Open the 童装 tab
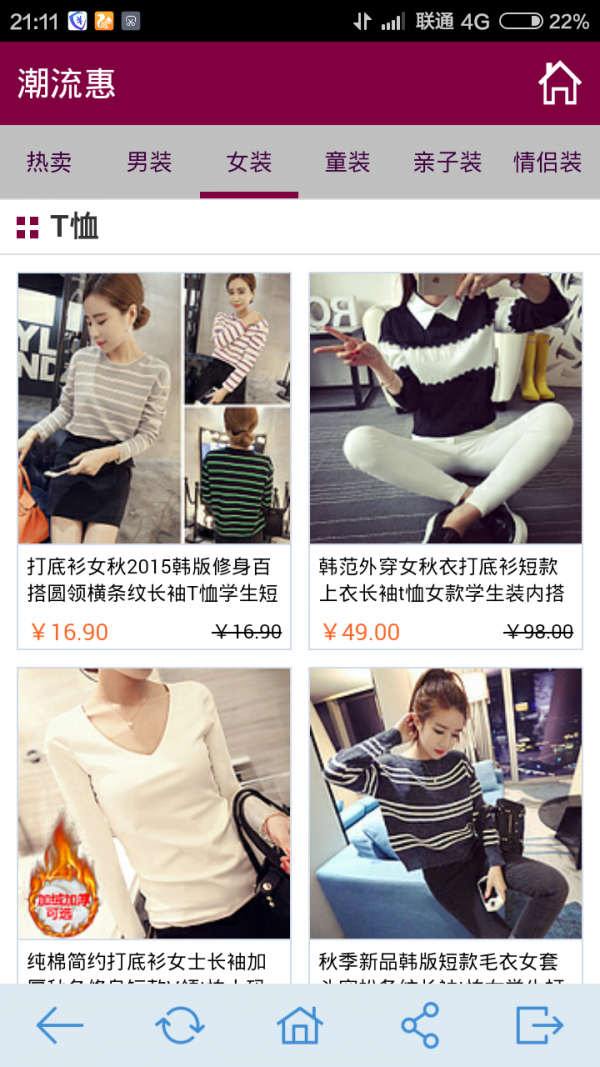 (347, 162)
